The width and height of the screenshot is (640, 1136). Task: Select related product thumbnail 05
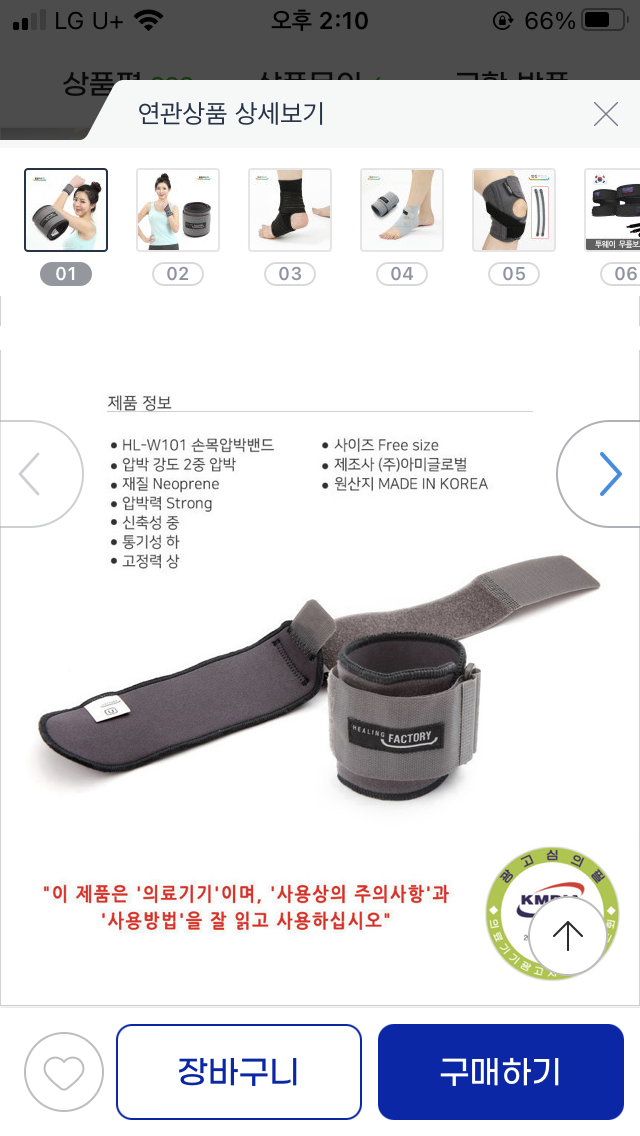514,210
